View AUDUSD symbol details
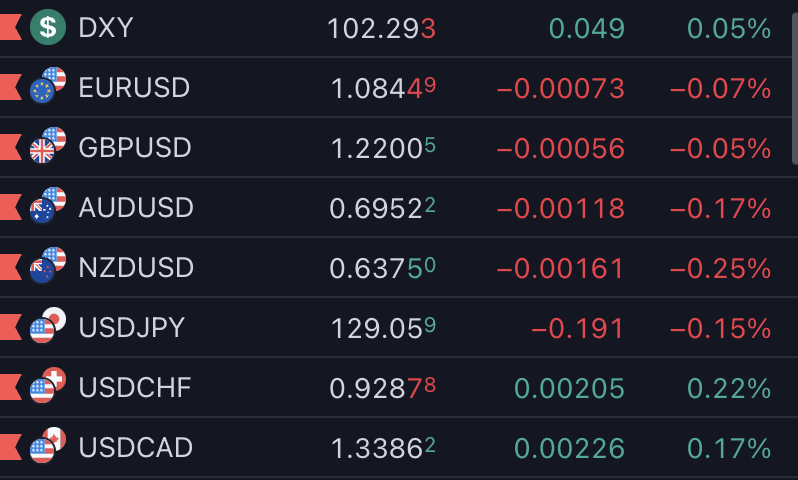 pyautogui.click(x=135, y=208)
